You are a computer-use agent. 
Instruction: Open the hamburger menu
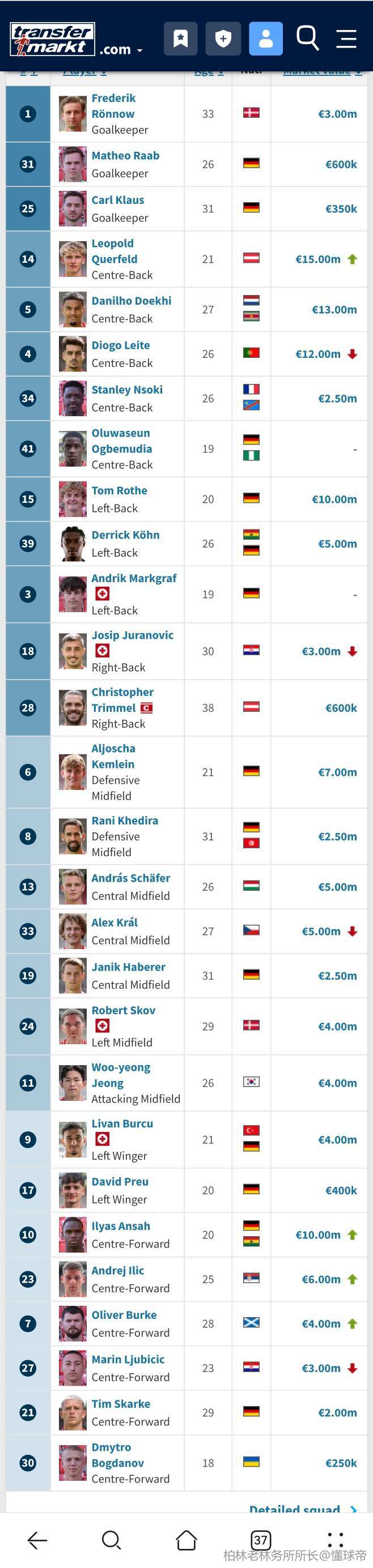point(346,39)
